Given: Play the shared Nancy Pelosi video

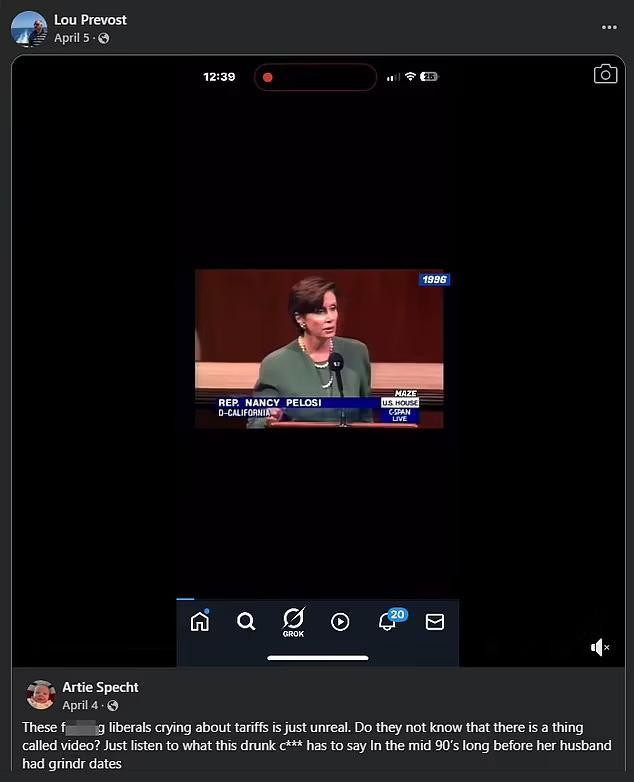Looking at the screenshot, I should (318, 349).
